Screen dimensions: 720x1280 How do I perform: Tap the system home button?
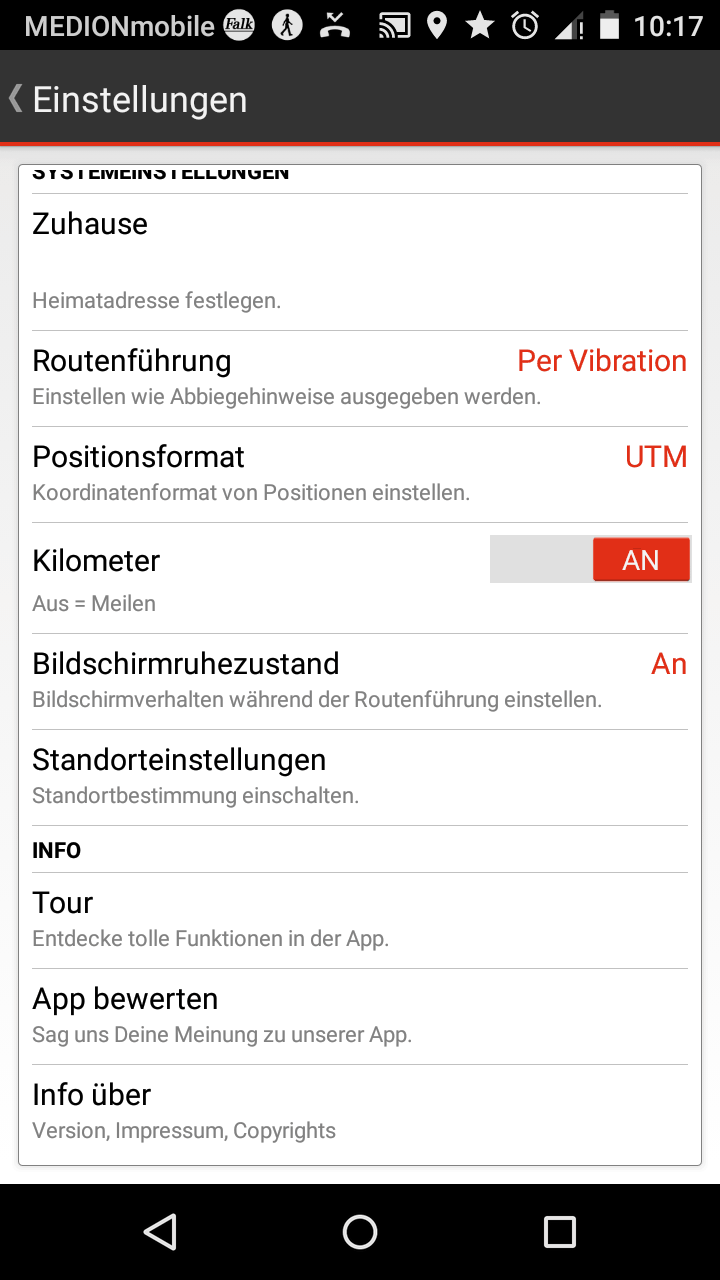[x=360, y=1232]
